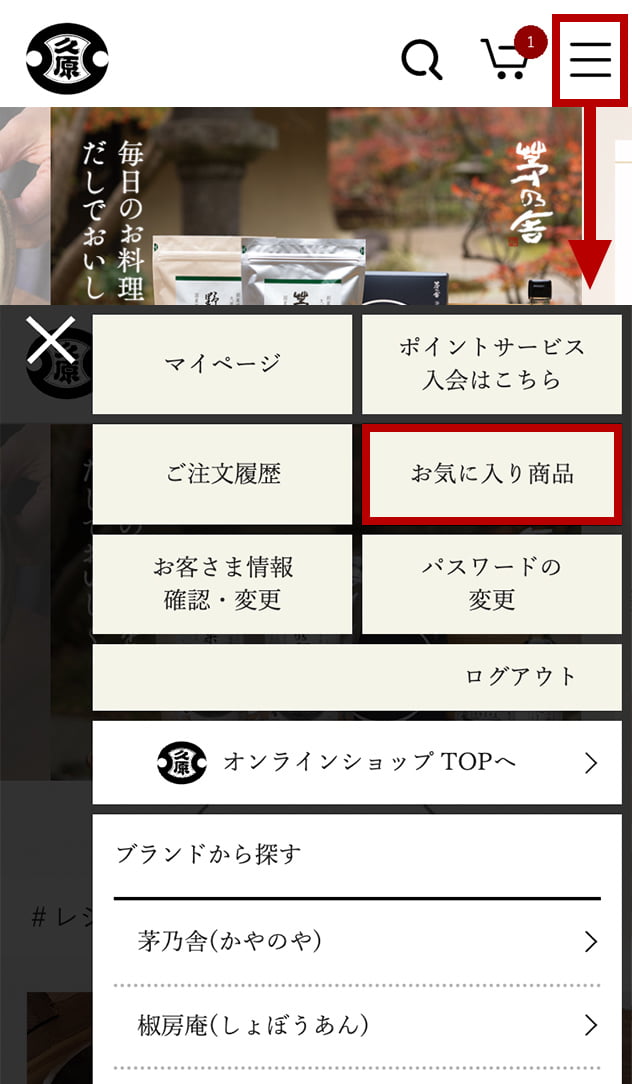Open the shopping cart
Image resolution: width=632 pixels, height=1084 pixels.
tap(505, 60)
